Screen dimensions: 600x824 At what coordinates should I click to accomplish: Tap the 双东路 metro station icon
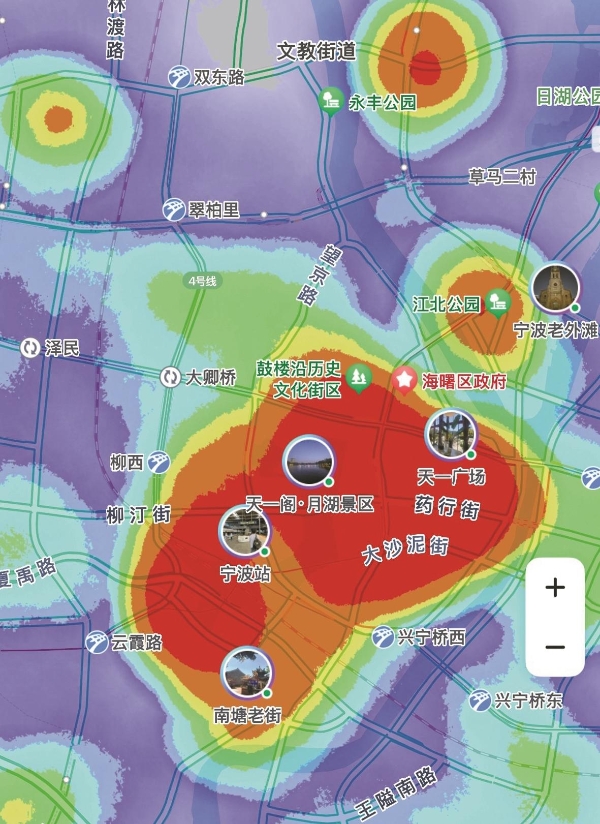[179, 77]
